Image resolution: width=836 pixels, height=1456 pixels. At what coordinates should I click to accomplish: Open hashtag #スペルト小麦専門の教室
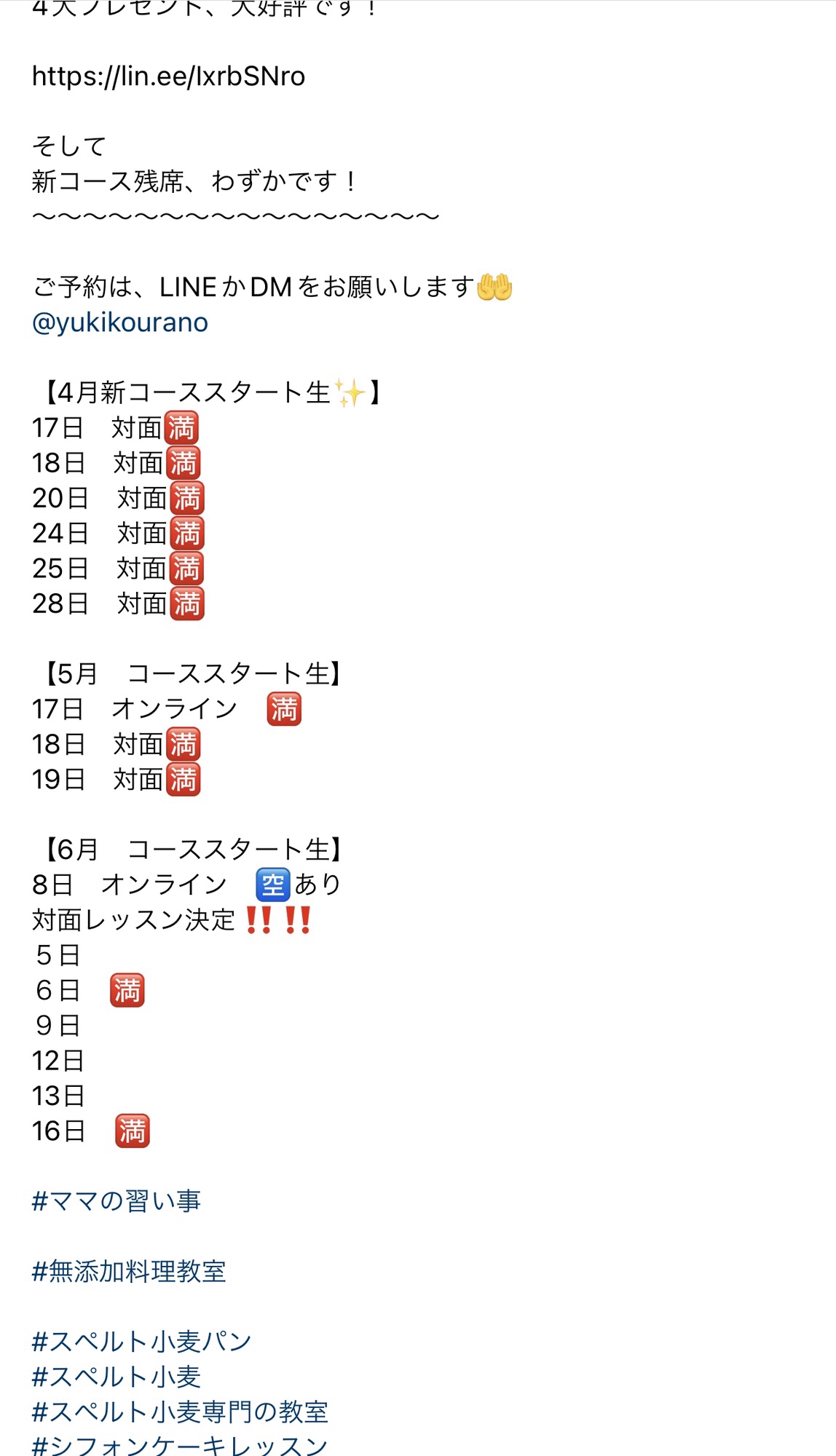[180, 1412]
